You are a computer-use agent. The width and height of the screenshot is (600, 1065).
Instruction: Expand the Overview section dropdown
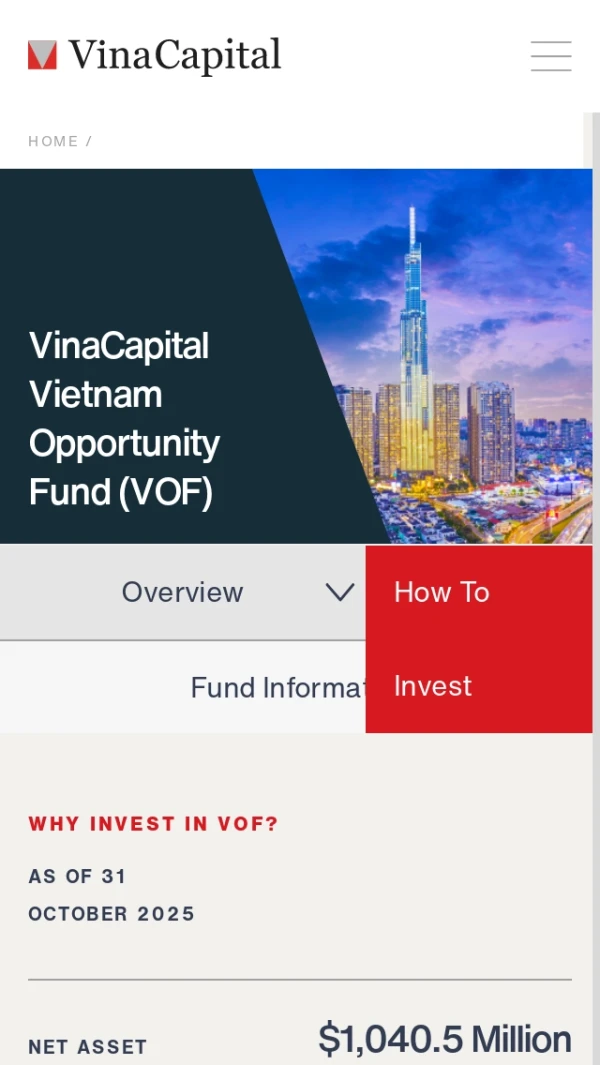(339, 592)
